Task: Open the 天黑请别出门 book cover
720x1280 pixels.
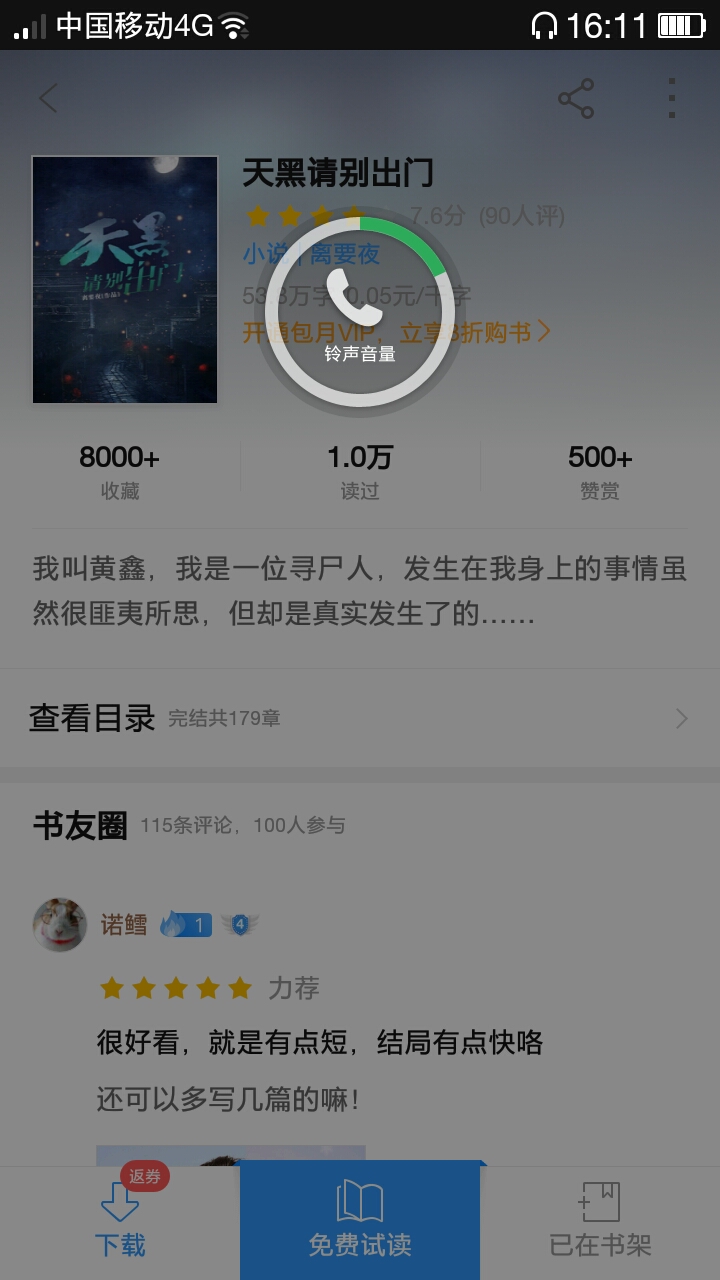Action: 125,279
